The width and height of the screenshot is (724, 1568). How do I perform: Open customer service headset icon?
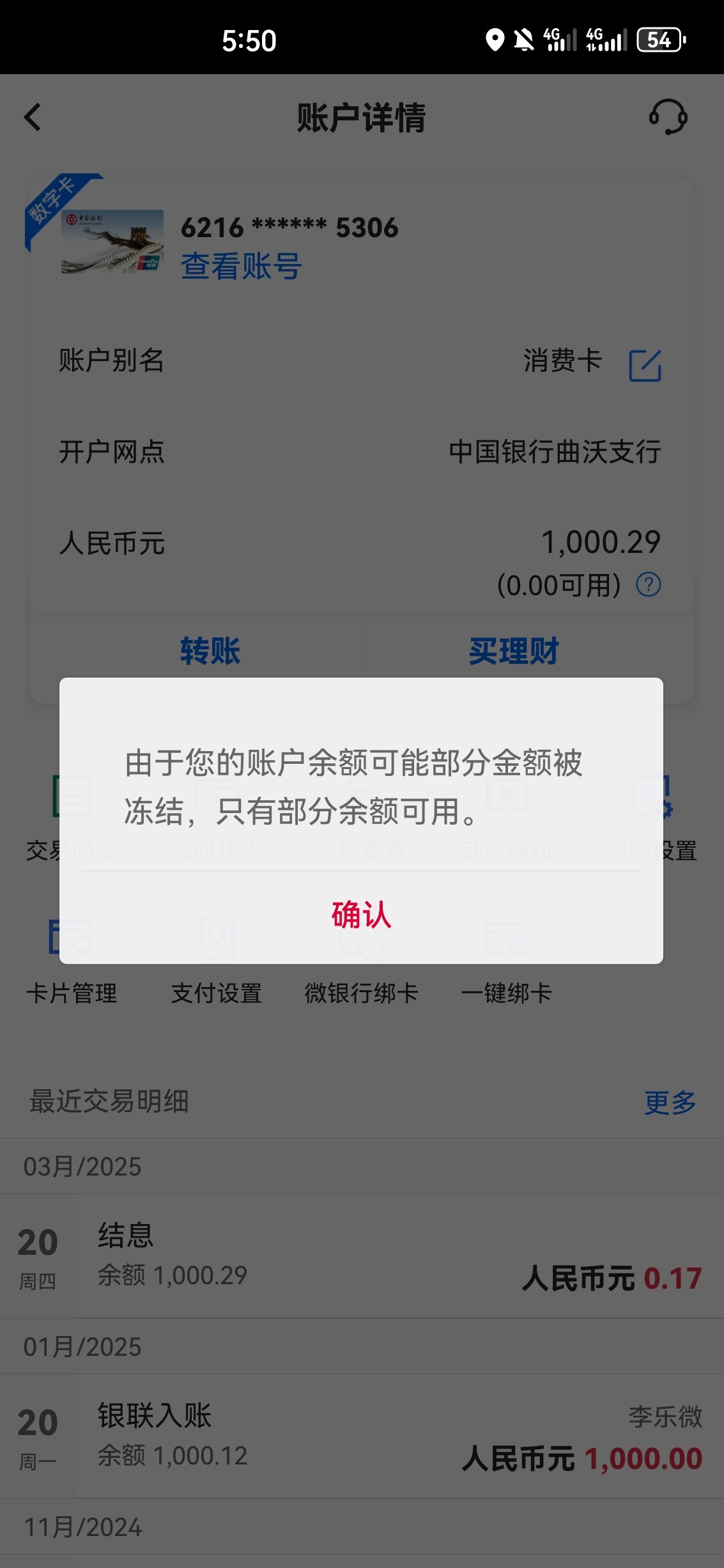[x=668, y=118]
